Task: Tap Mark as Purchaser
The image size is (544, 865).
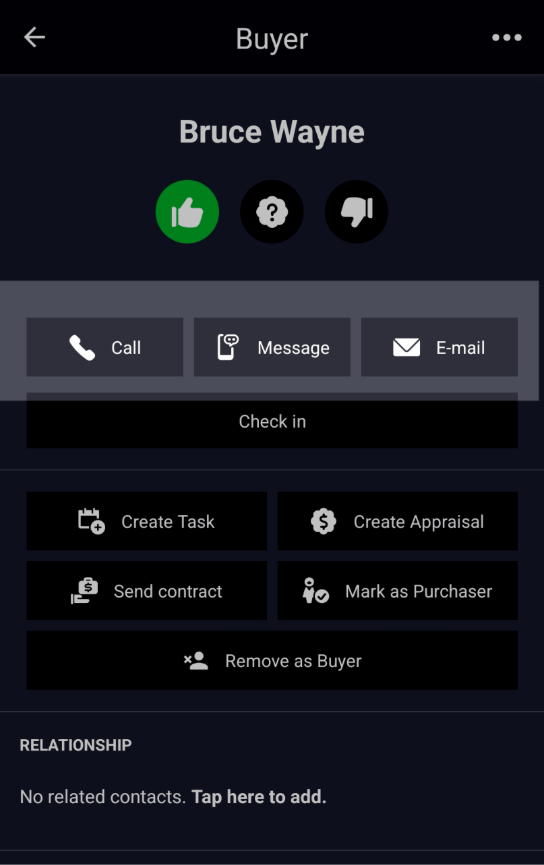Action: (397, 591)
